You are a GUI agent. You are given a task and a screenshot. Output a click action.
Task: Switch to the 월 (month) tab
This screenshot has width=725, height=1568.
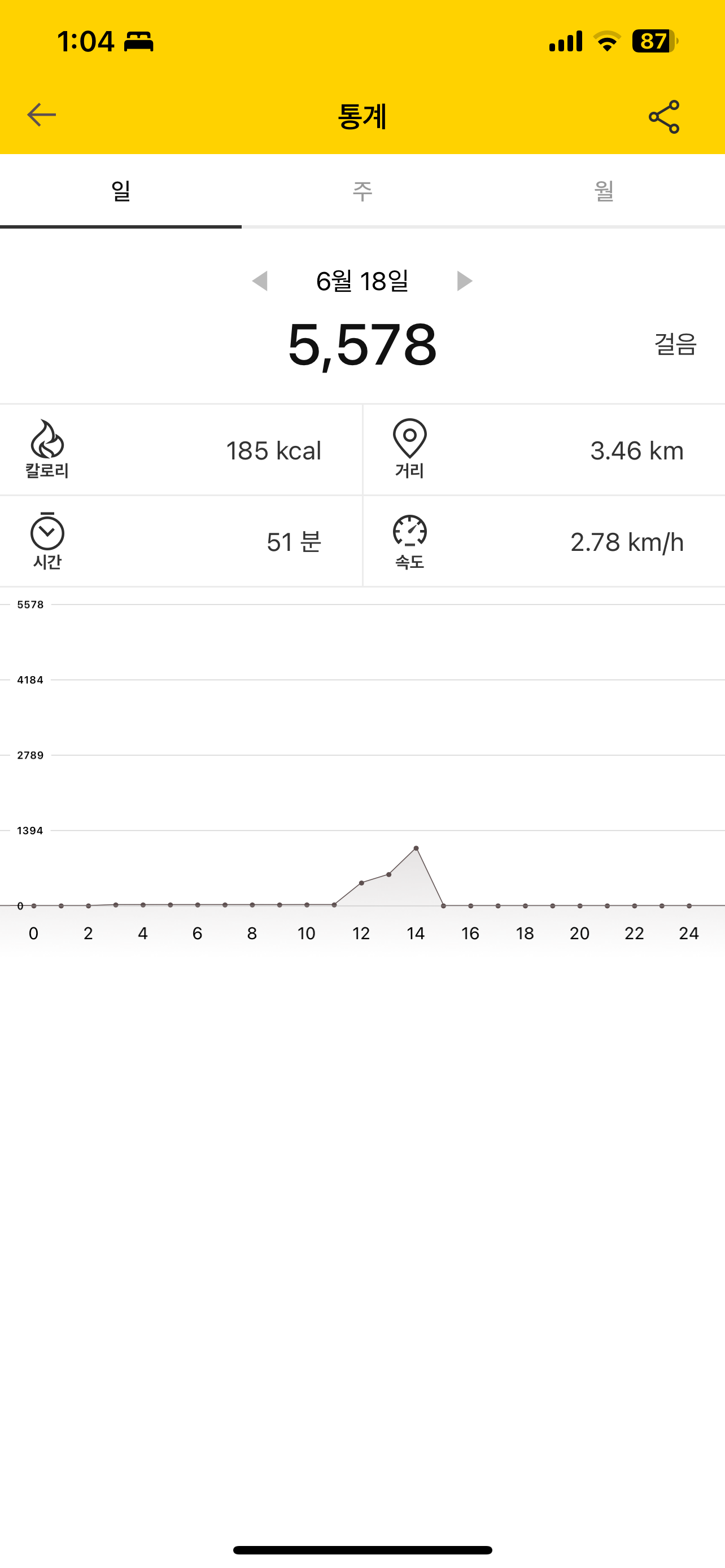(603, 191)
